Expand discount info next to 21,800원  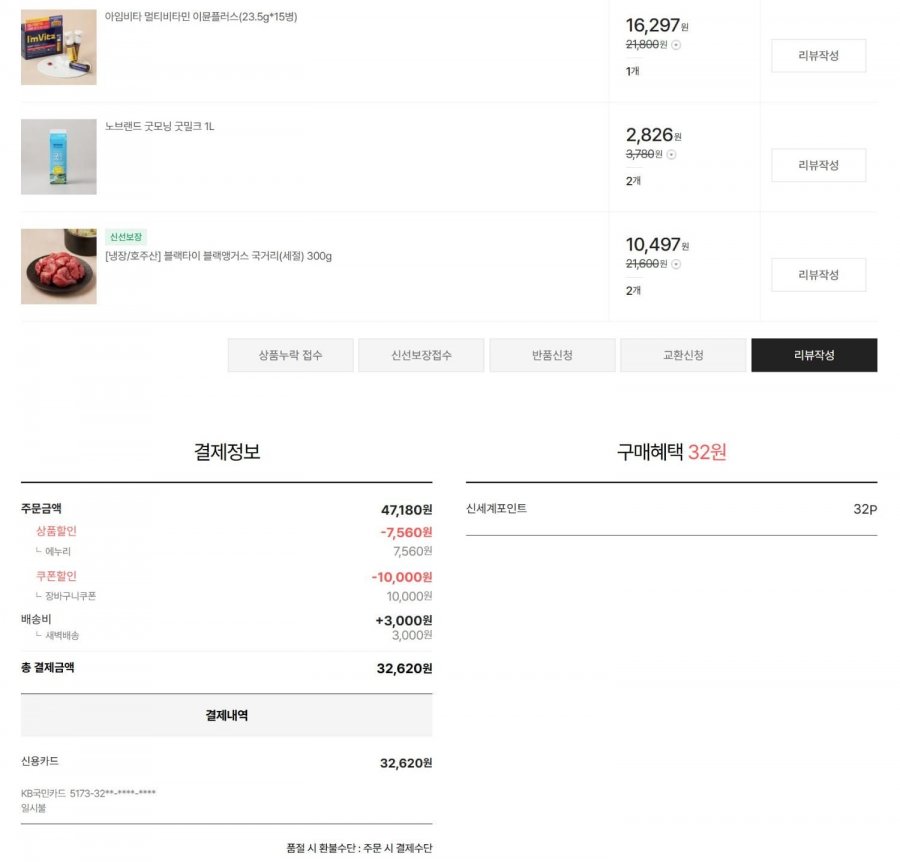click(x=676, y=45)
